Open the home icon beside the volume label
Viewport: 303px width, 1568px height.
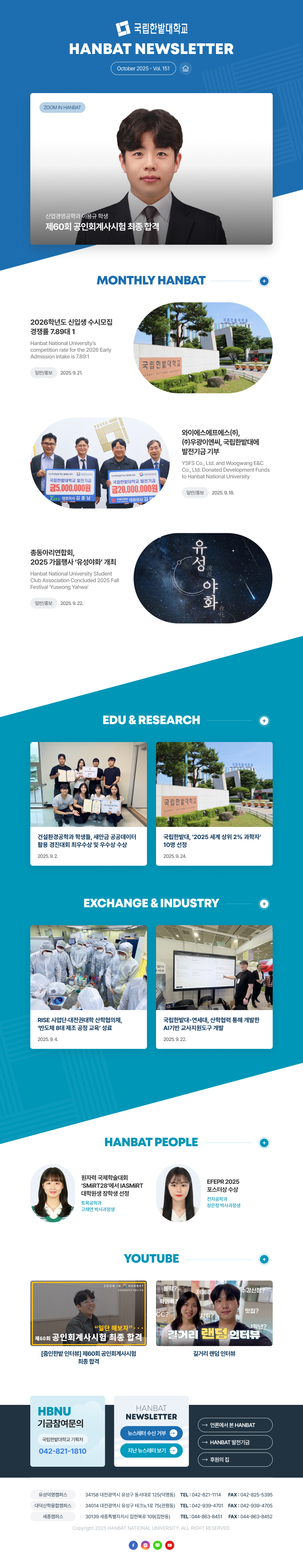coord(185,69)
